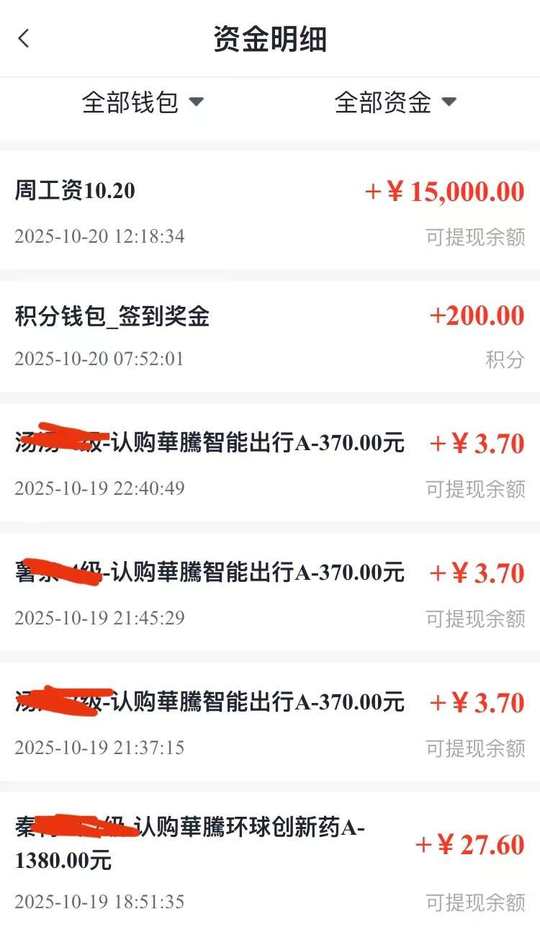The width and height of the screenshot is (540, 932).
Task: Open the 全部资金 fund type dropdown
Action: pyautogui.click(x=395, y=102)
